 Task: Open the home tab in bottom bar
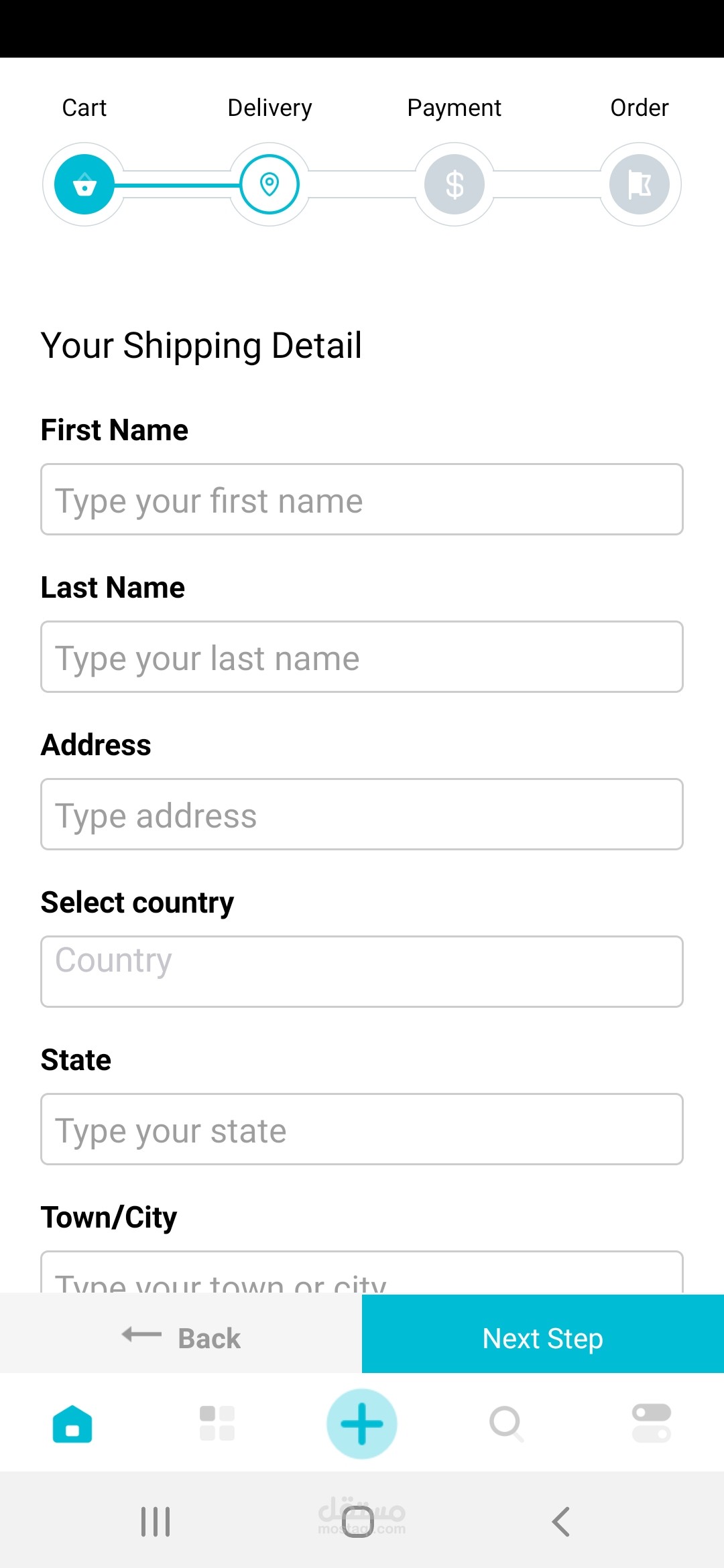[72, 1423]
